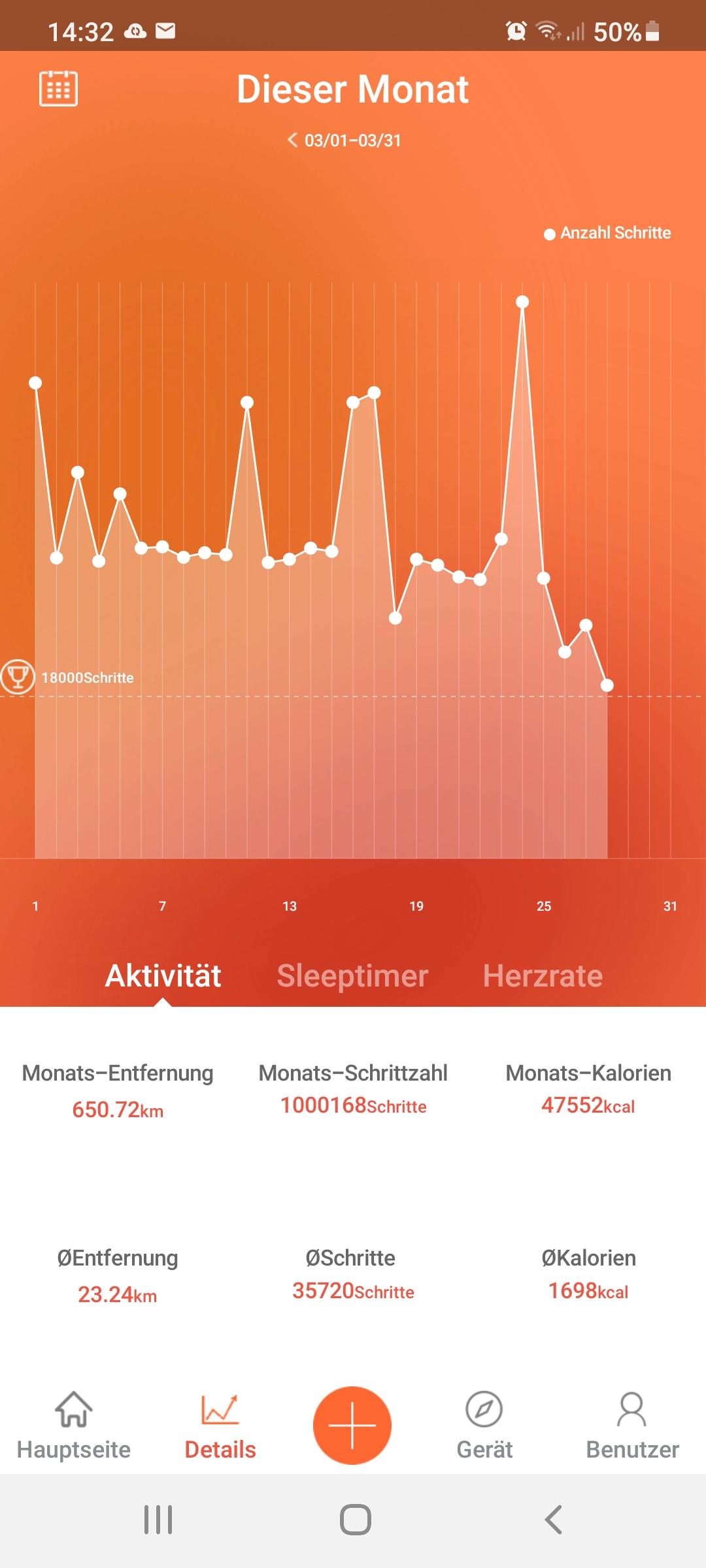The width and height of the screenshot is (706, 1568).
Task: Select the Aktivität tab
Action: point(163,976)
